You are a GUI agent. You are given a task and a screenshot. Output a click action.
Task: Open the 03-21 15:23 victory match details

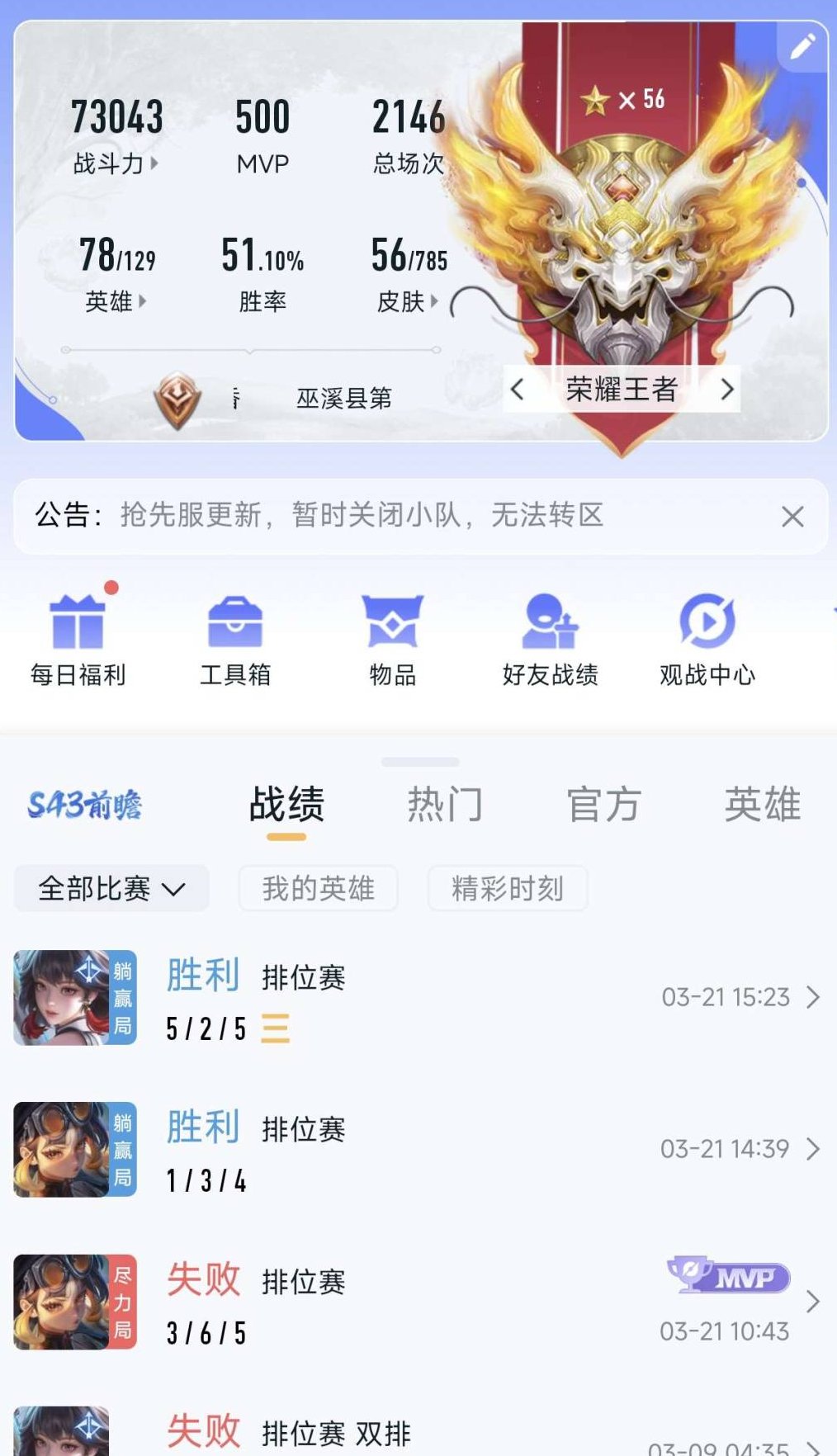413,997
